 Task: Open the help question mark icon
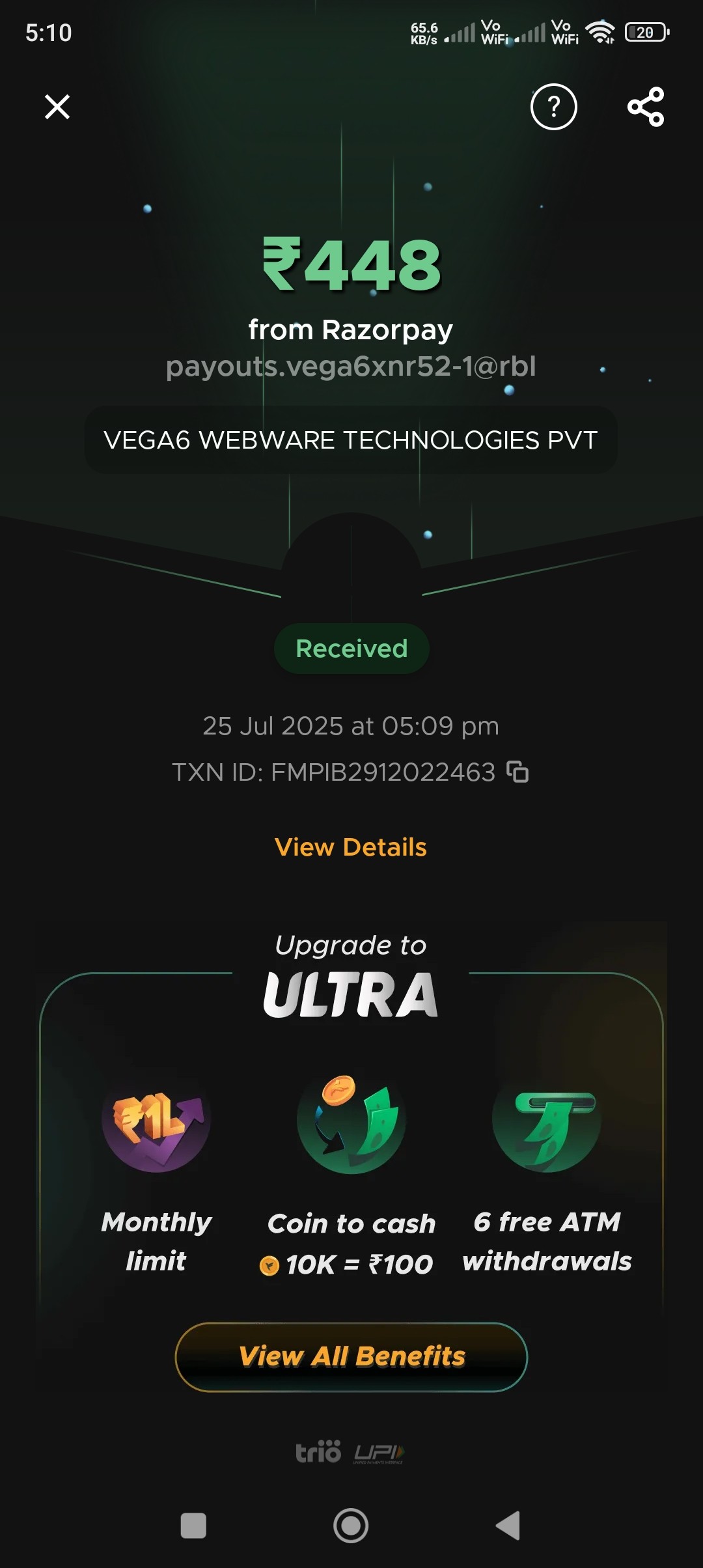(553, 107)
